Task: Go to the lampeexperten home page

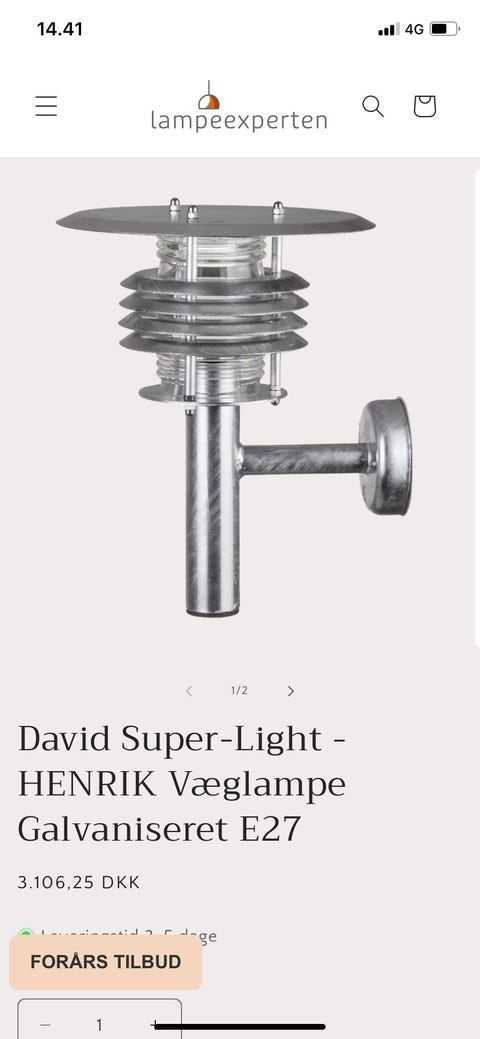Action: pyautogui.click(x=239, y=106)
